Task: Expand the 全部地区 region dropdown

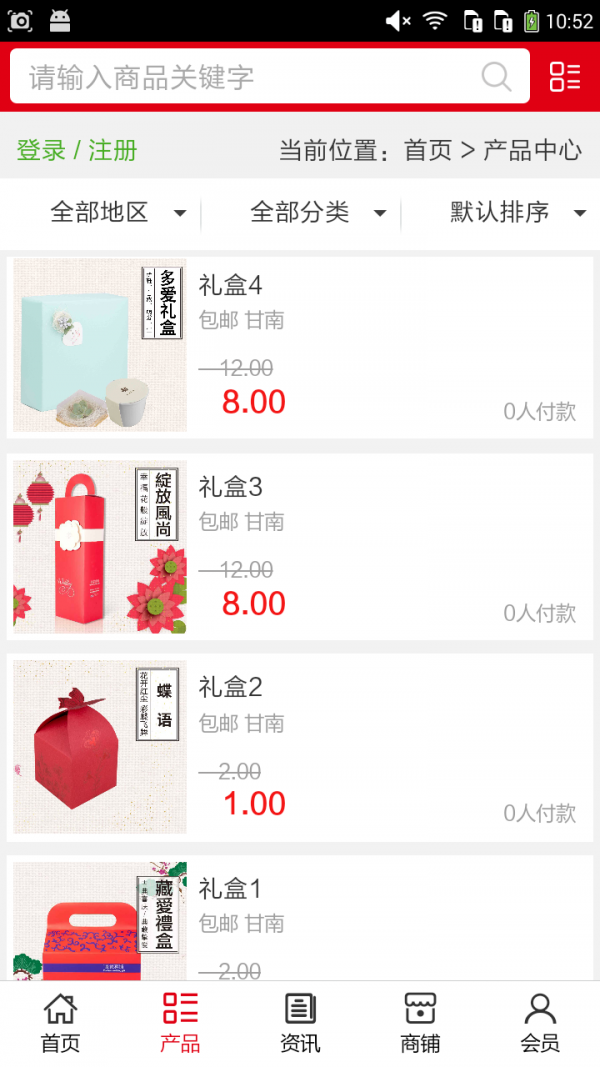Action: tap(118, 212)
